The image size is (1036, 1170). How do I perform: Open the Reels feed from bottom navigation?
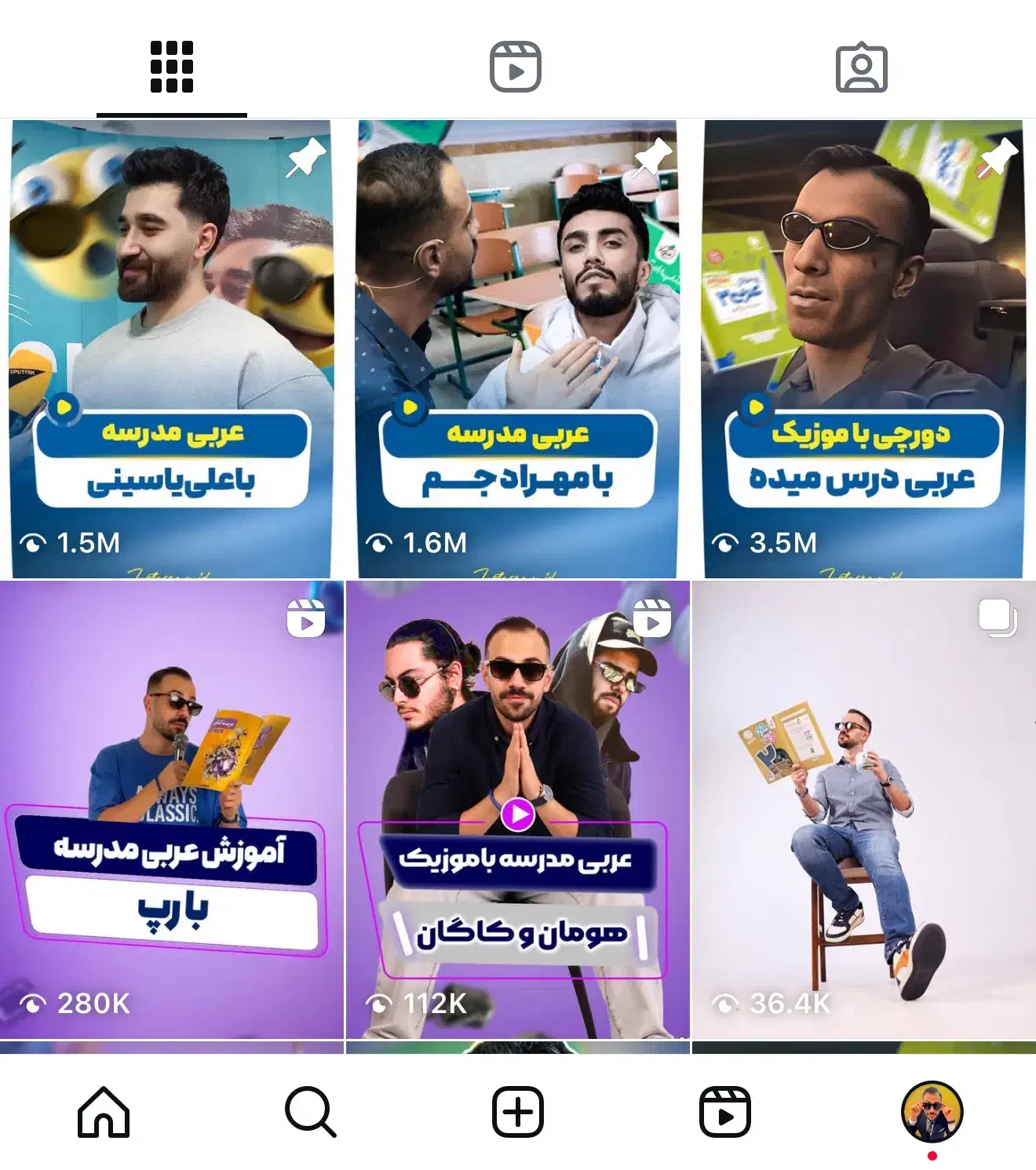725,1111
